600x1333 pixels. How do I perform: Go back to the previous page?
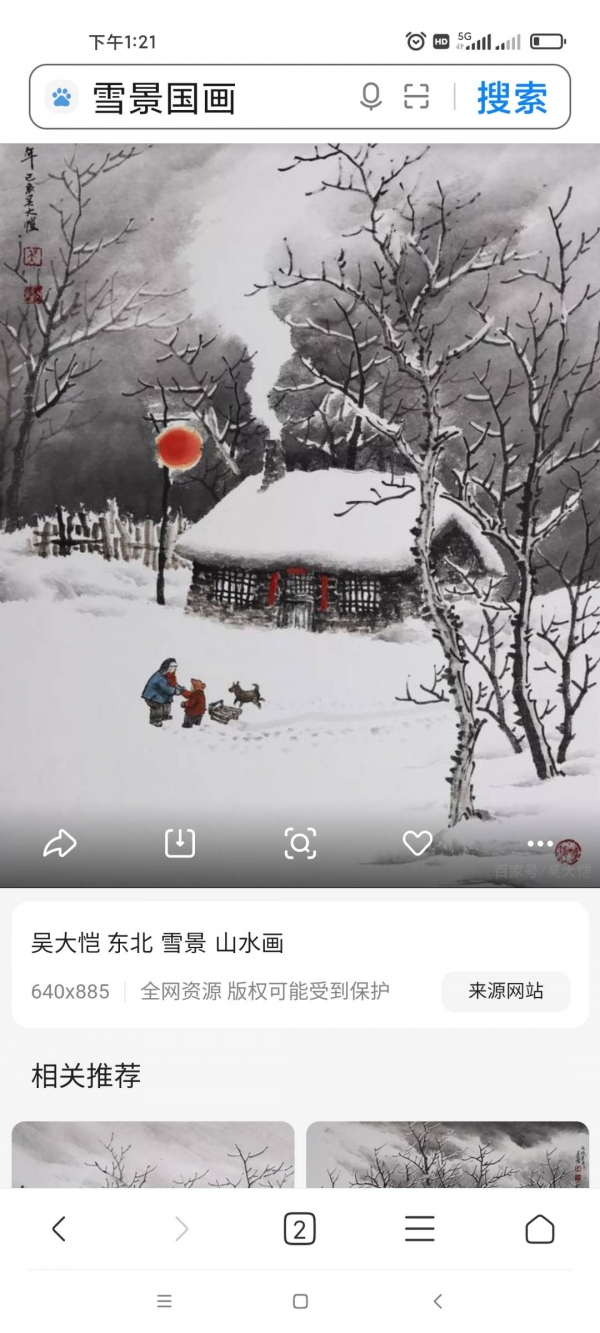click(x=59, y=1229)
